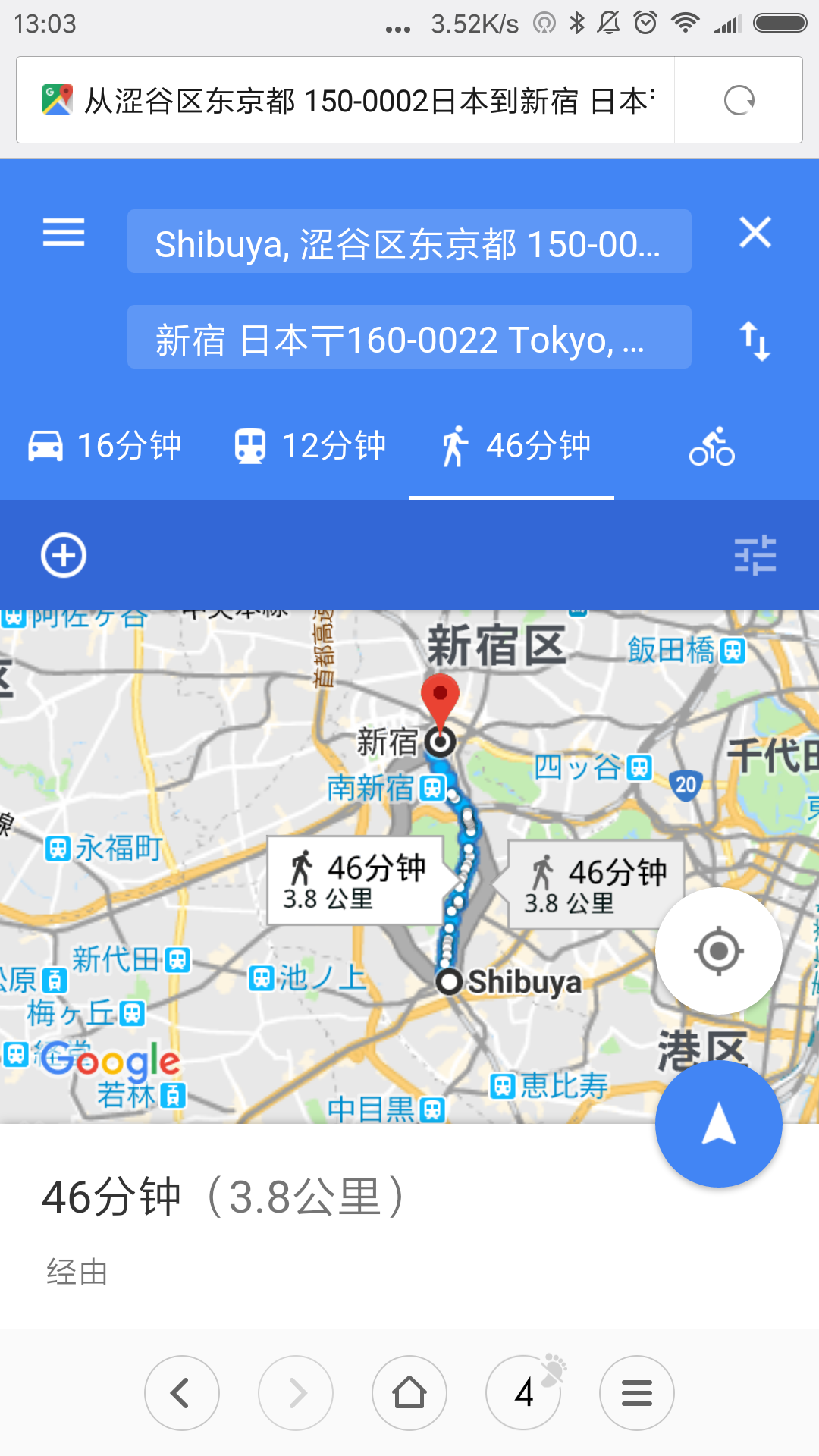Edit the 新宿 destination field
Viewport: 819px width, 1456px height.
click(409, 337)
